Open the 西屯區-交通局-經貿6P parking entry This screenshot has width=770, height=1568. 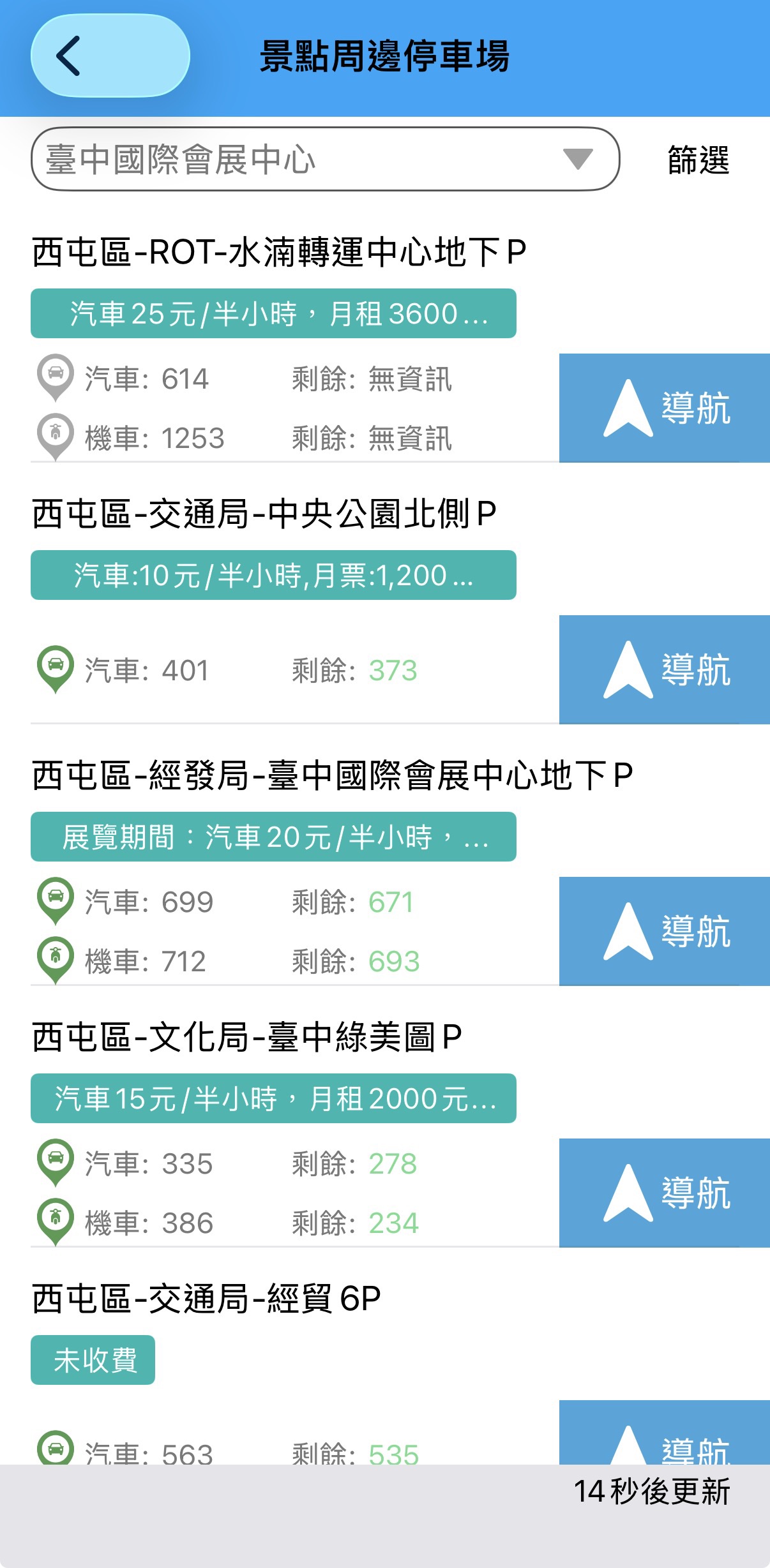pos(206,1298)
